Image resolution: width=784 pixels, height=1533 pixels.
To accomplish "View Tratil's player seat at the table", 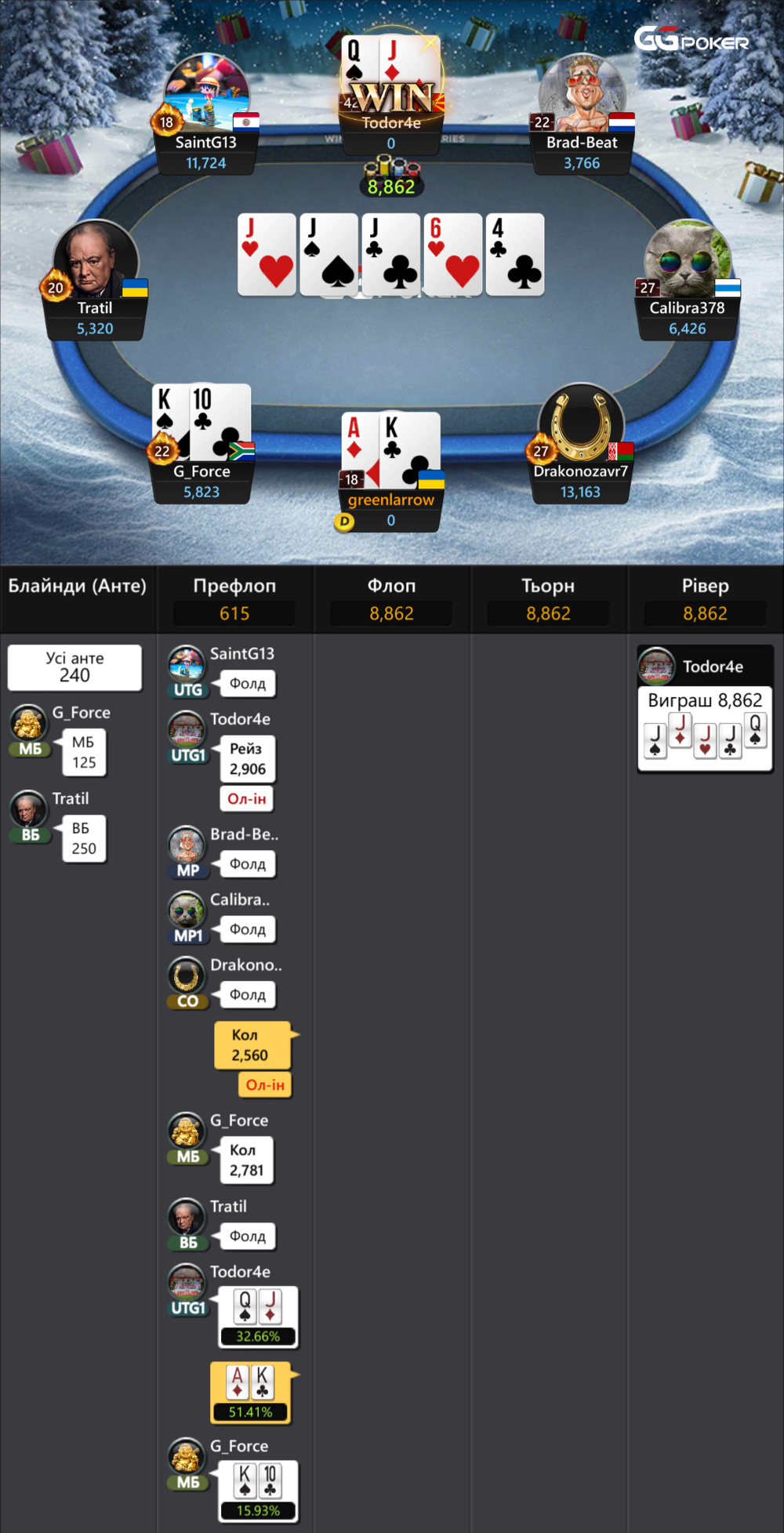I will coord(95,280).
